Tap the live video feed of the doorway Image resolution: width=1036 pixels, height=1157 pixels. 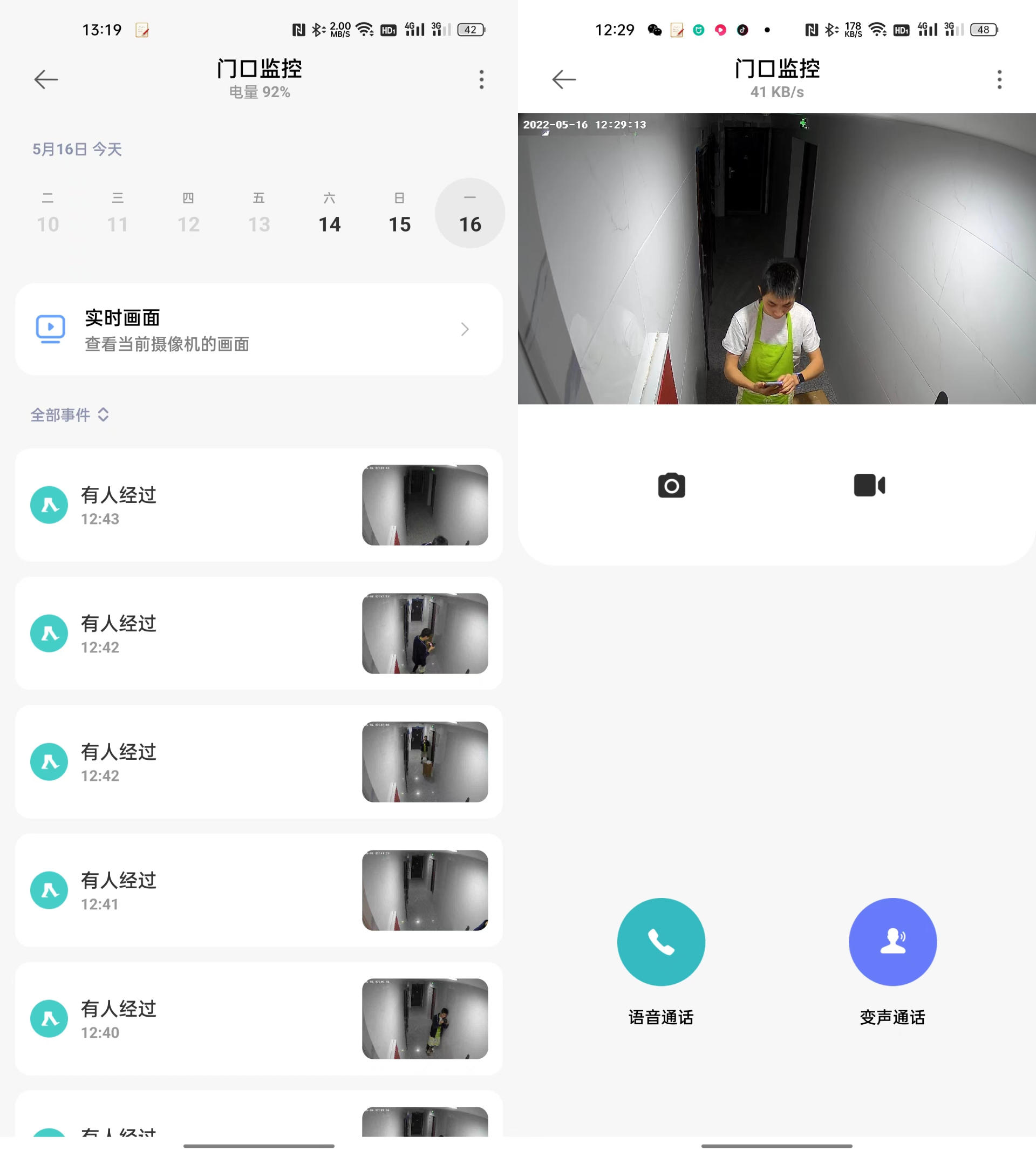tap(777, 258)
